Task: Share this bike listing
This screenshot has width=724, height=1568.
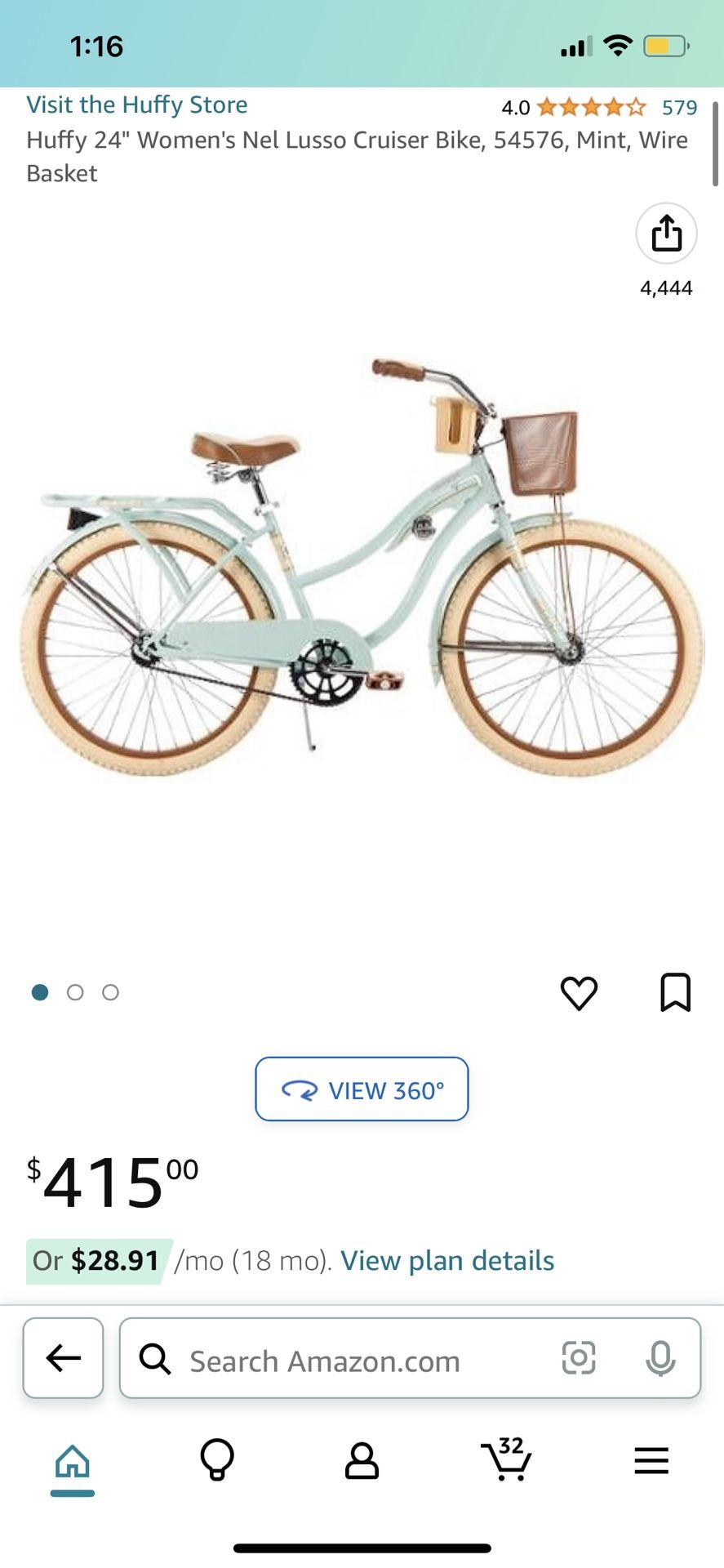Action: [x=666, y=234]
